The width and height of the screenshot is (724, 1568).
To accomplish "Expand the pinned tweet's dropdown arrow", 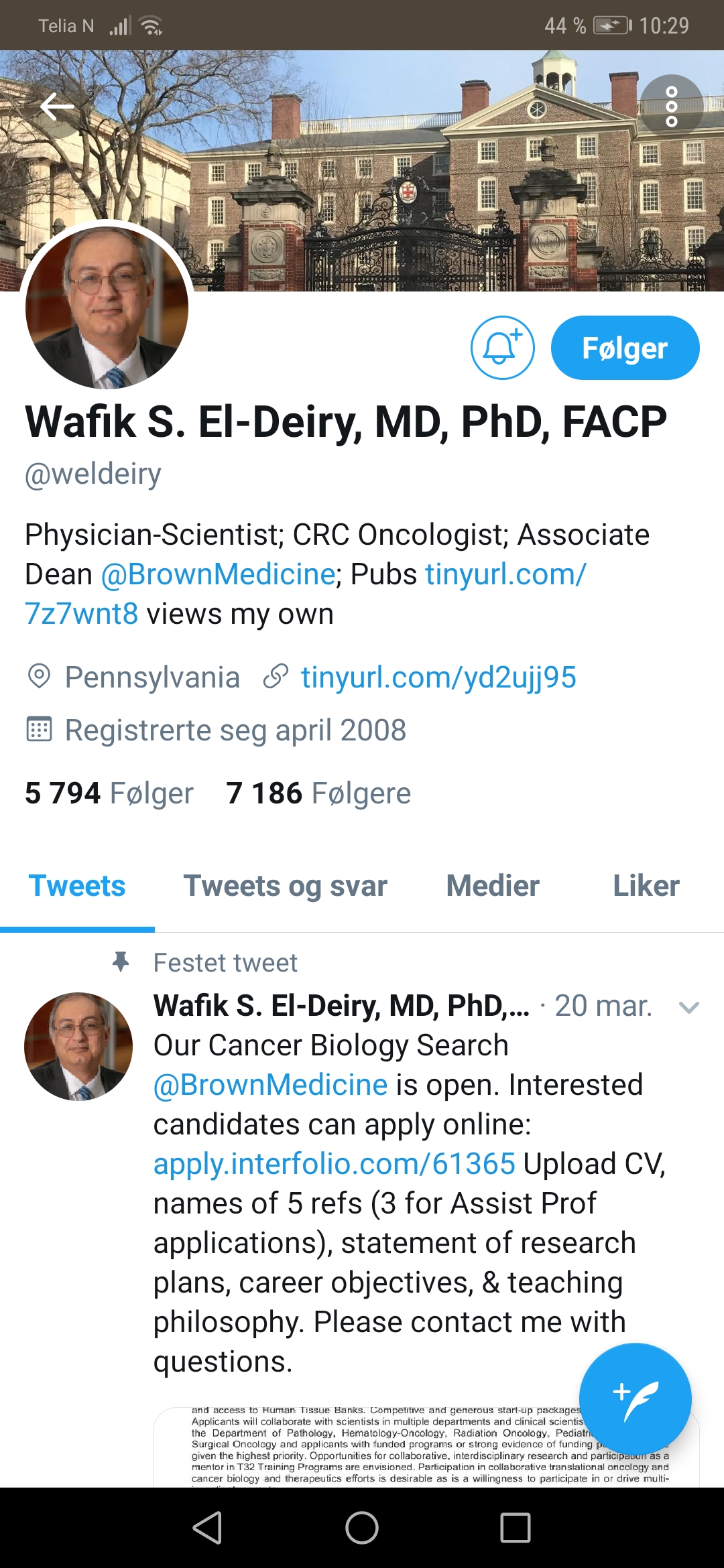I will click(688, 1007).
